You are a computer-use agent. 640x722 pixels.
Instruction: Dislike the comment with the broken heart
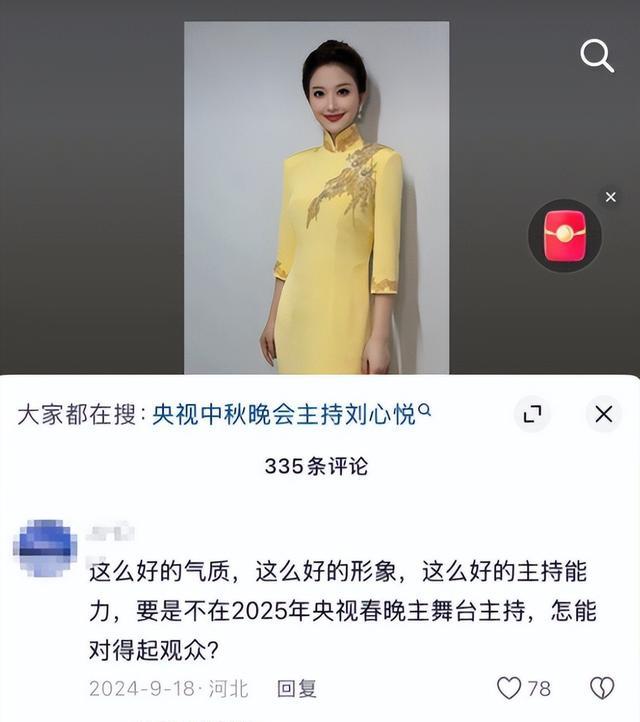(x=601, y=688)
